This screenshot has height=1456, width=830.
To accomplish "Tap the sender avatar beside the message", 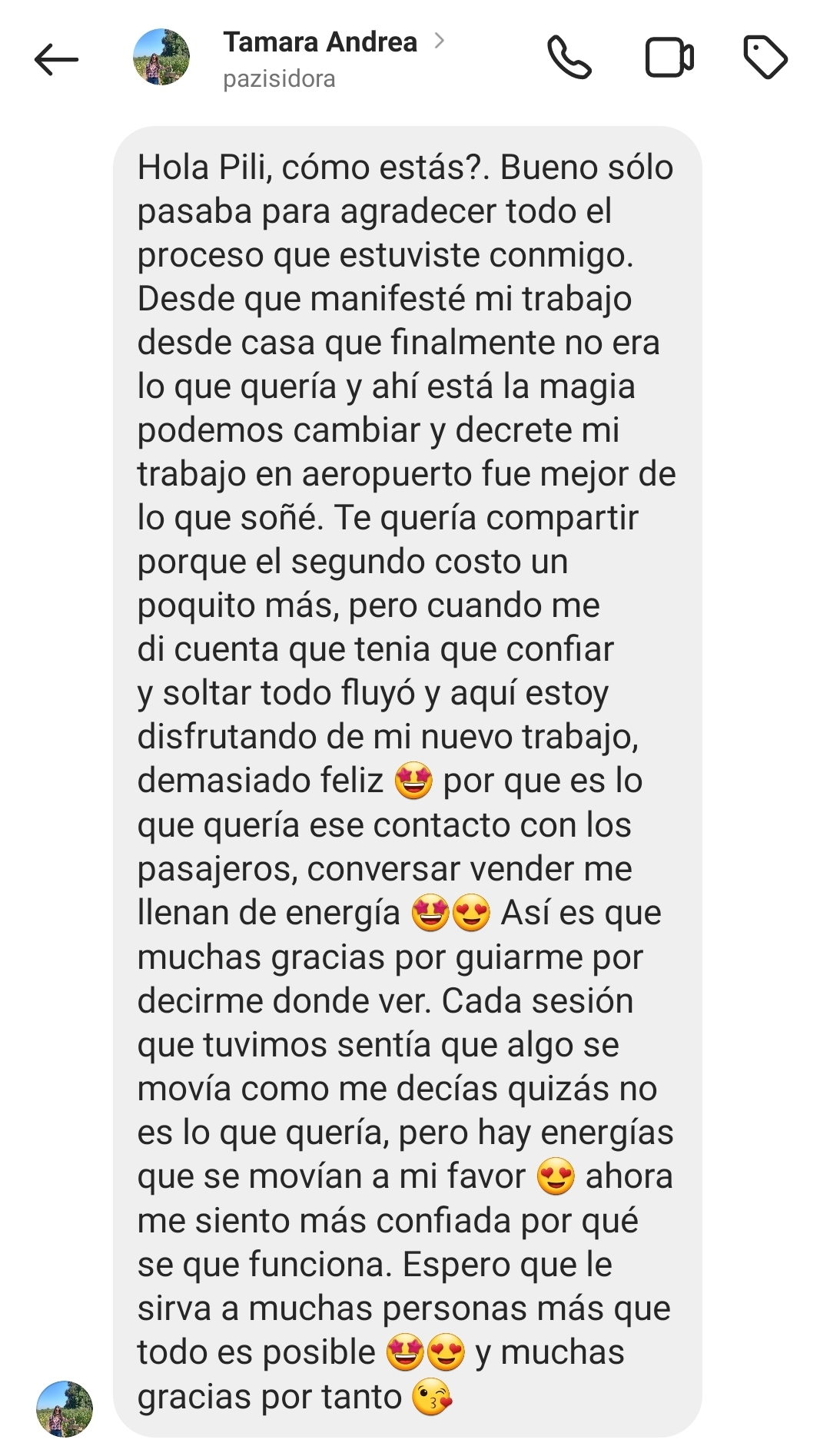I will point(65,1408).
